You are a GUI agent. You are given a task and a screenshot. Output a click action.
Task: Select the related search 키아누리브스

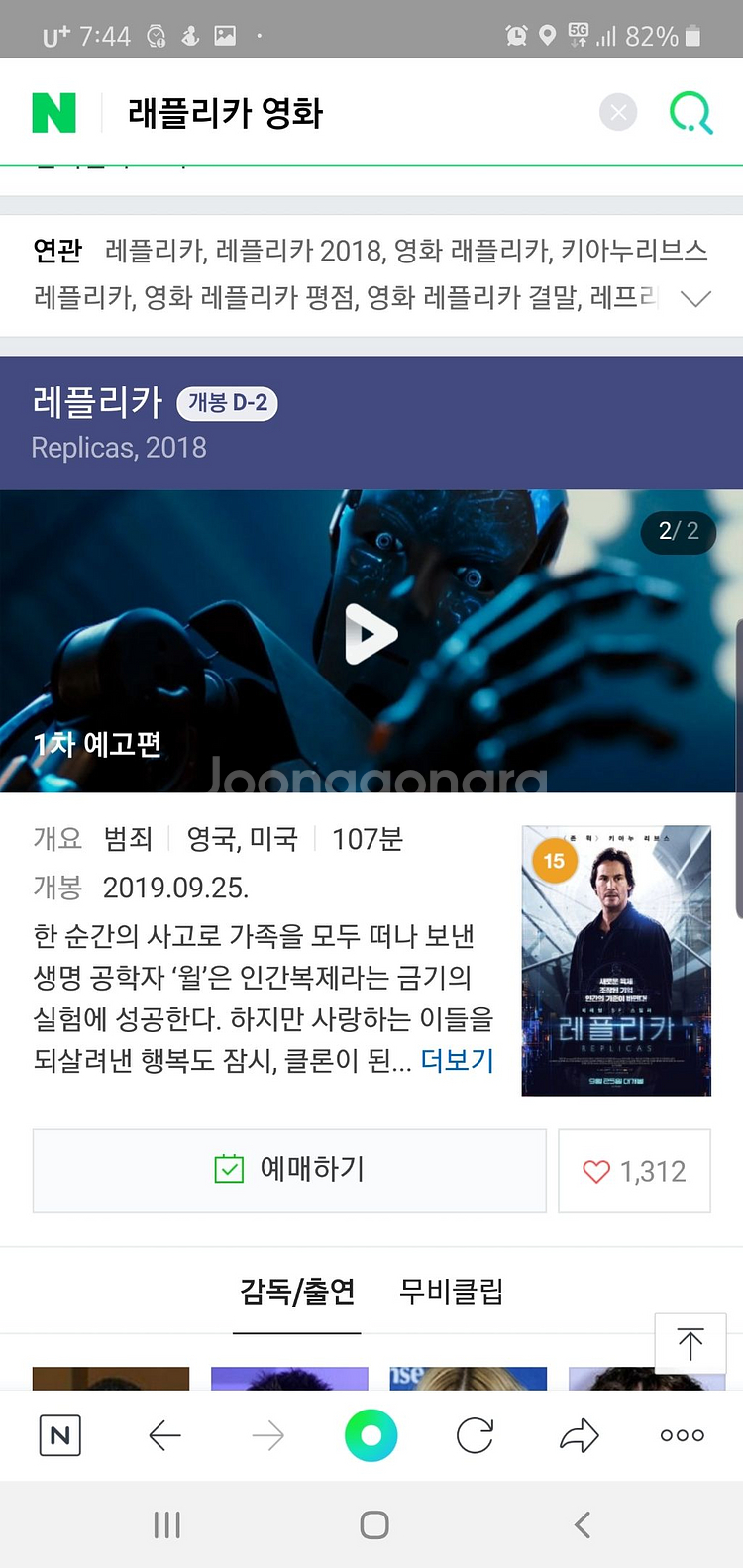click(x=634, y=251)
